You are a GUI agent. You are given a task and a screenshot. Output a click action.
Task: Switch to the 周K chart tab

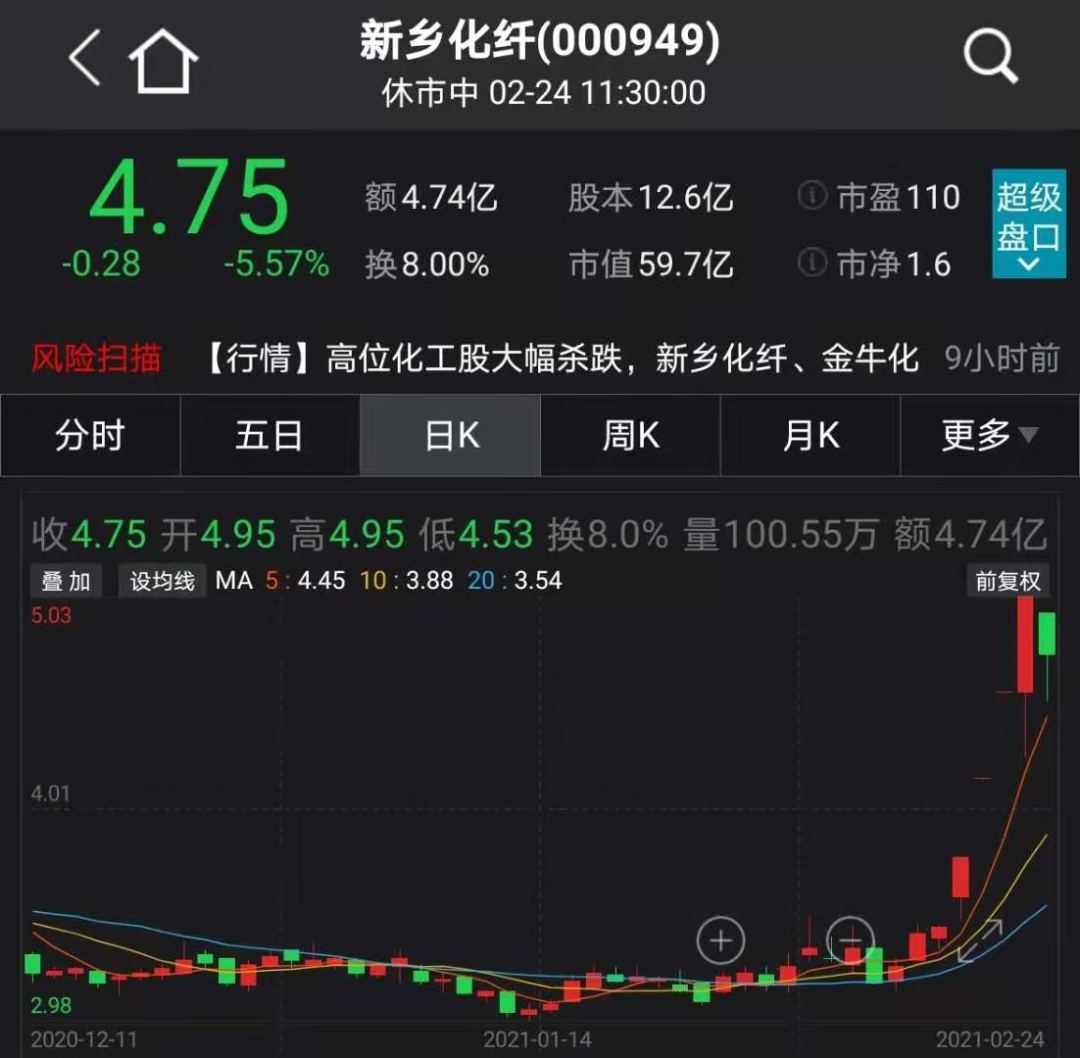click(x=630, y=436)
